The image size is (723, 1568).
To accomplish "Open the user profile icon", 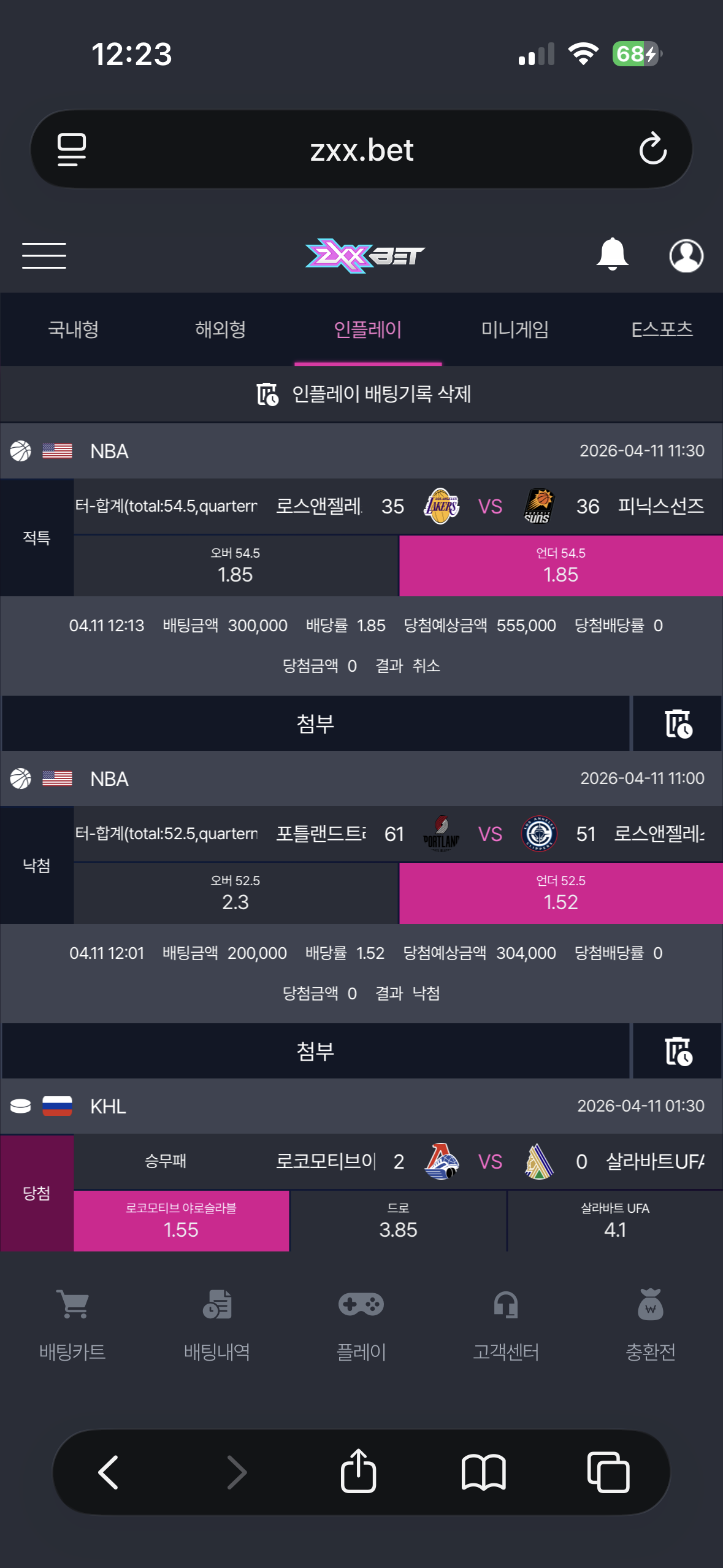I will (686, 255).
